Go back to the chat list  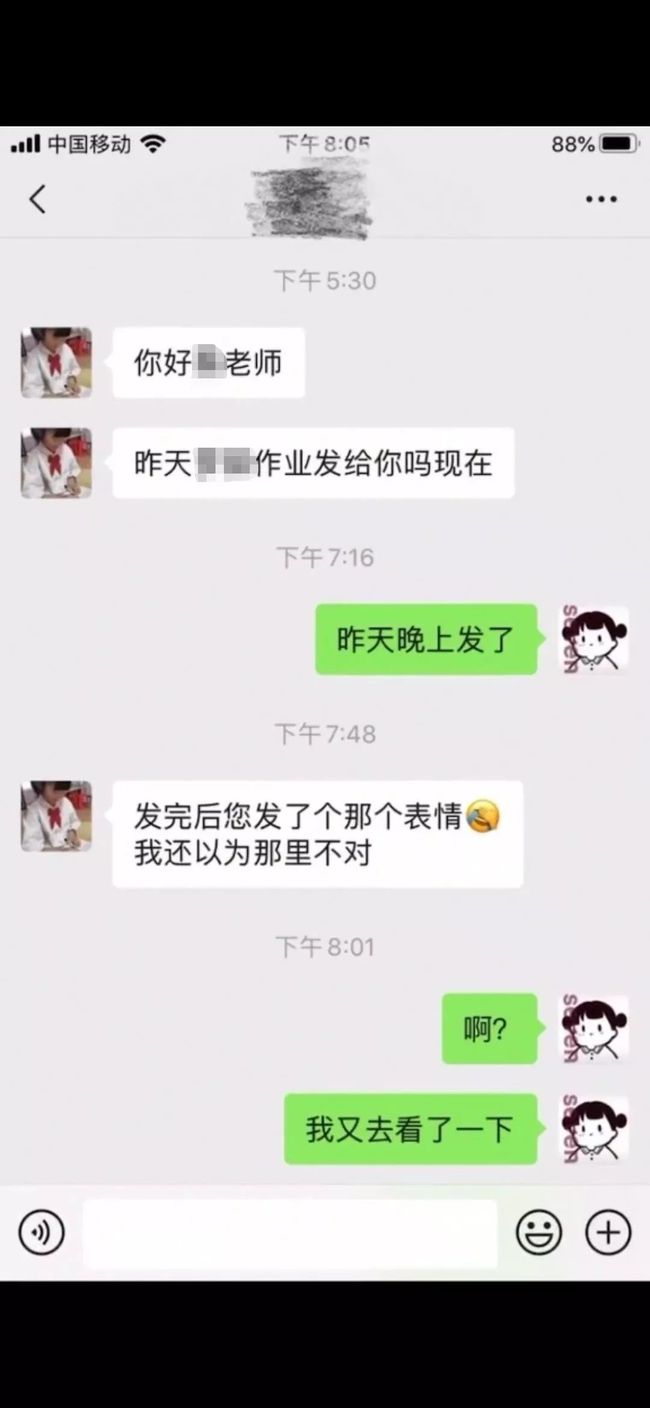tap(37, 199)
